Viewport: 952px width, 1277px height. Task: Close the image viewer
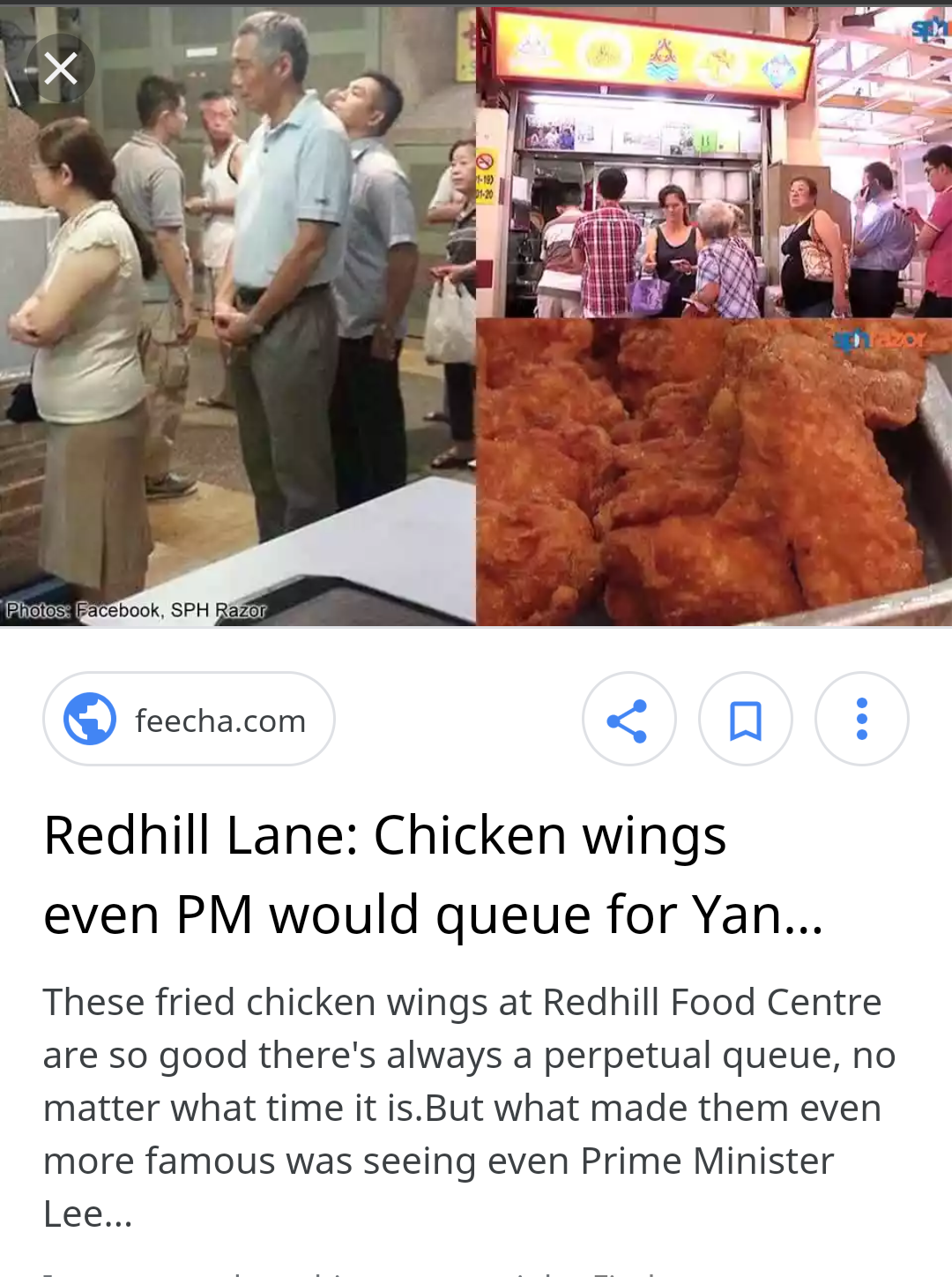(60, 68)
